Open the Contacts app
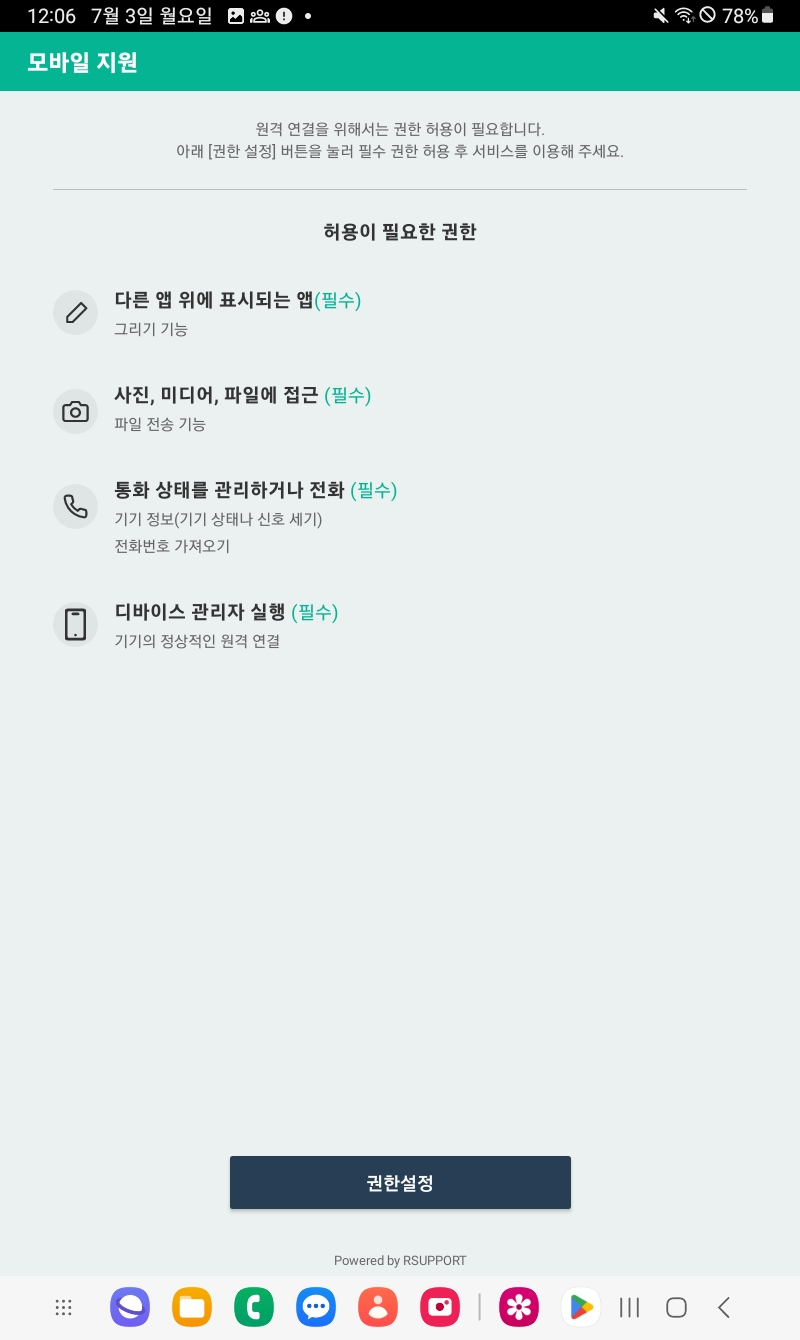 pyautogui.click(x=378, y=1307)
